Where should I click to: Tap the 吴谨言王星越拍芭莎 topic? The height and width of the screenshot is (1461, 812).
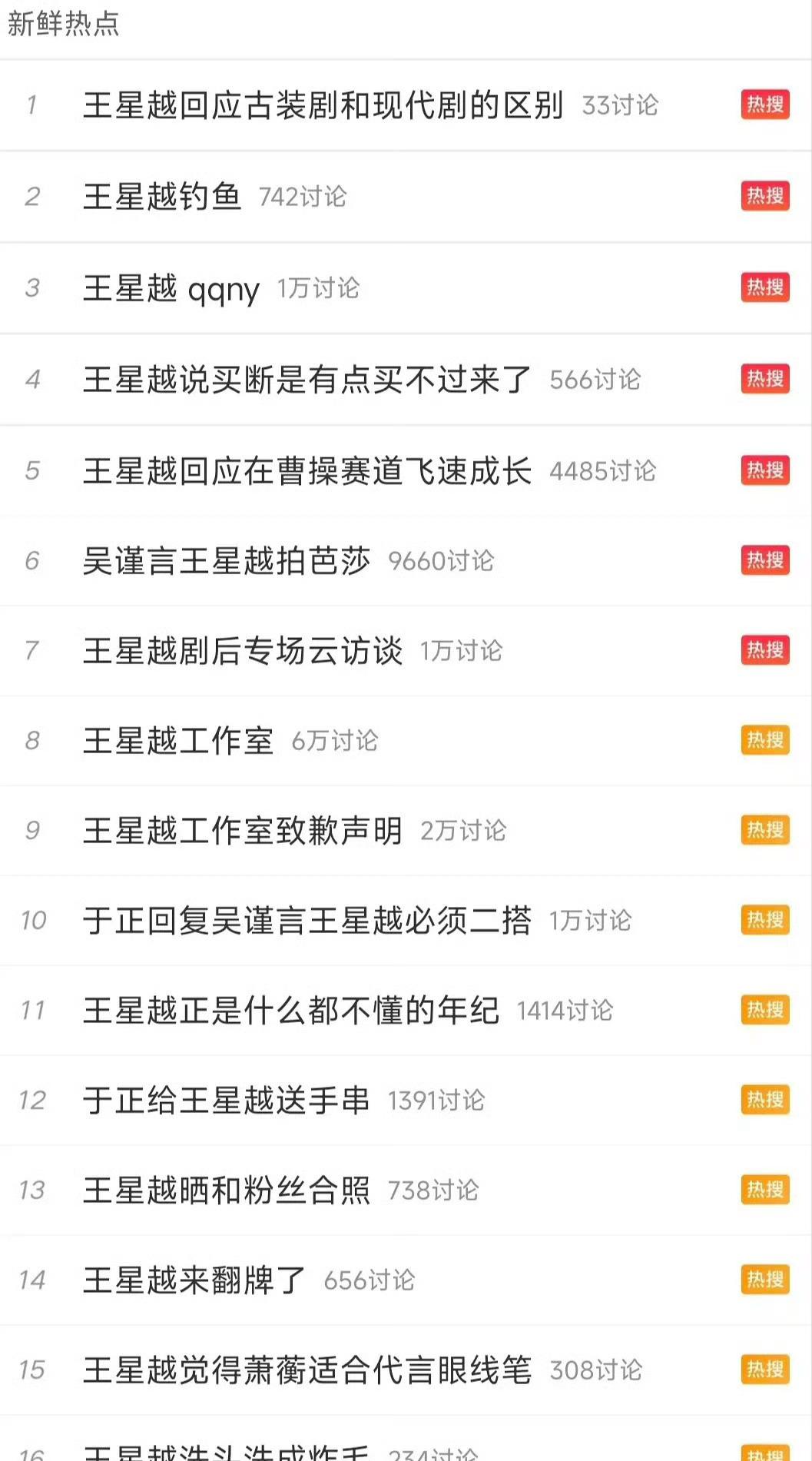coord(226,561)
